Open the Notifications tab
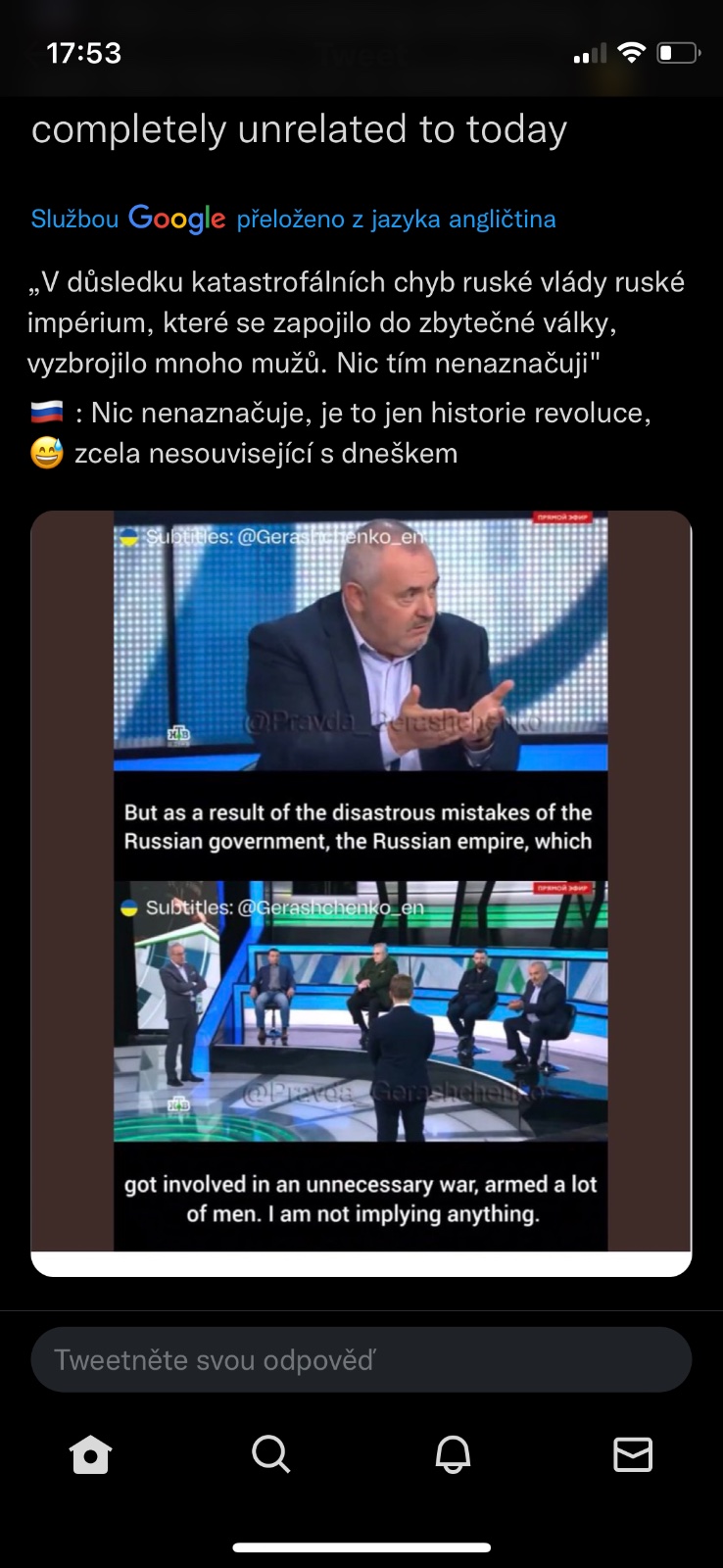 453,1454
